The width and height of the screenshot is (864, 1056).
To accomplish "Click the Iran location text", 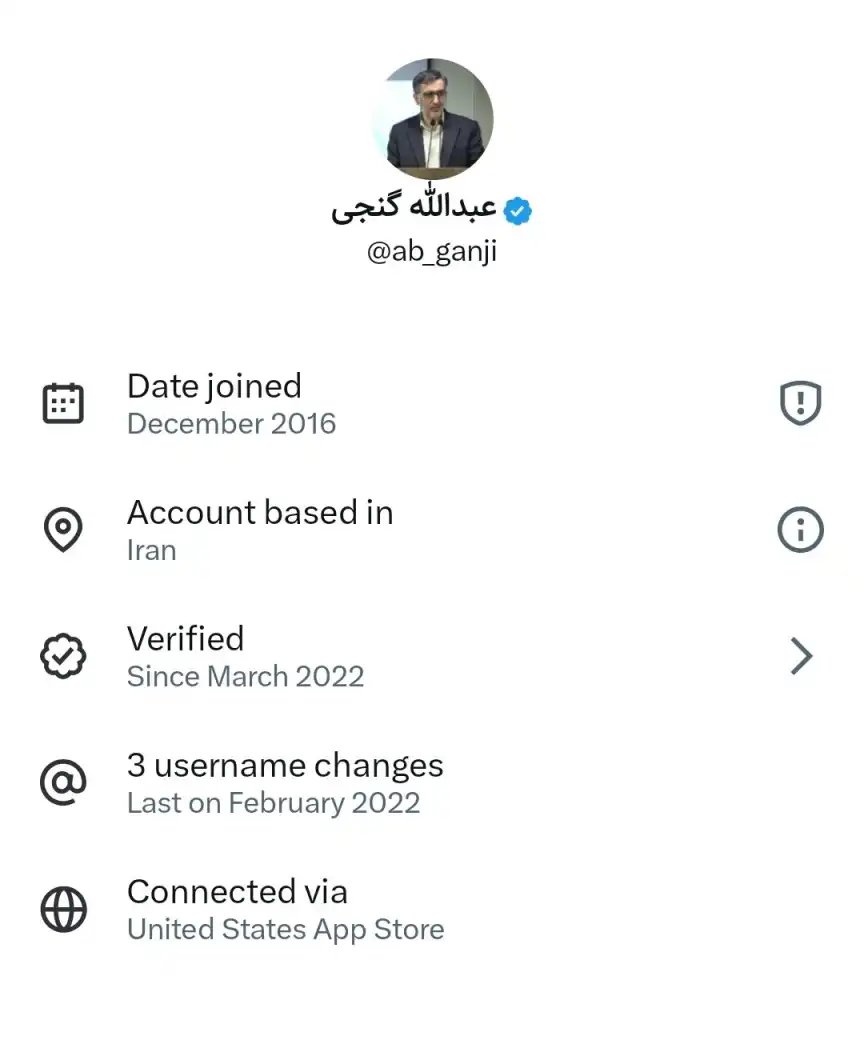I will (x=152, y=549).
